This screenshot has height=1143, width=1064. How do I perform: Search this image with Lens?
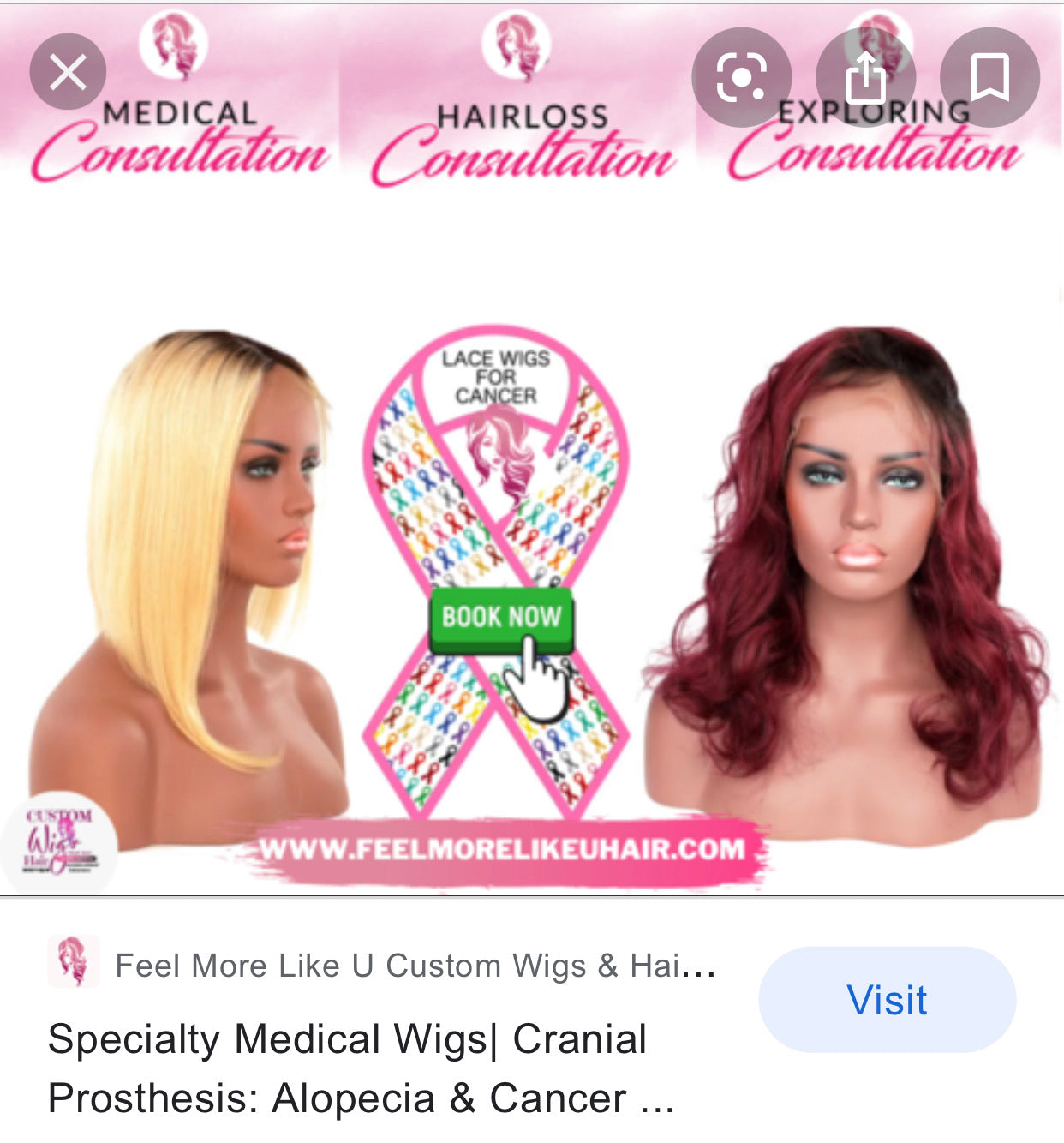[741, 78]
